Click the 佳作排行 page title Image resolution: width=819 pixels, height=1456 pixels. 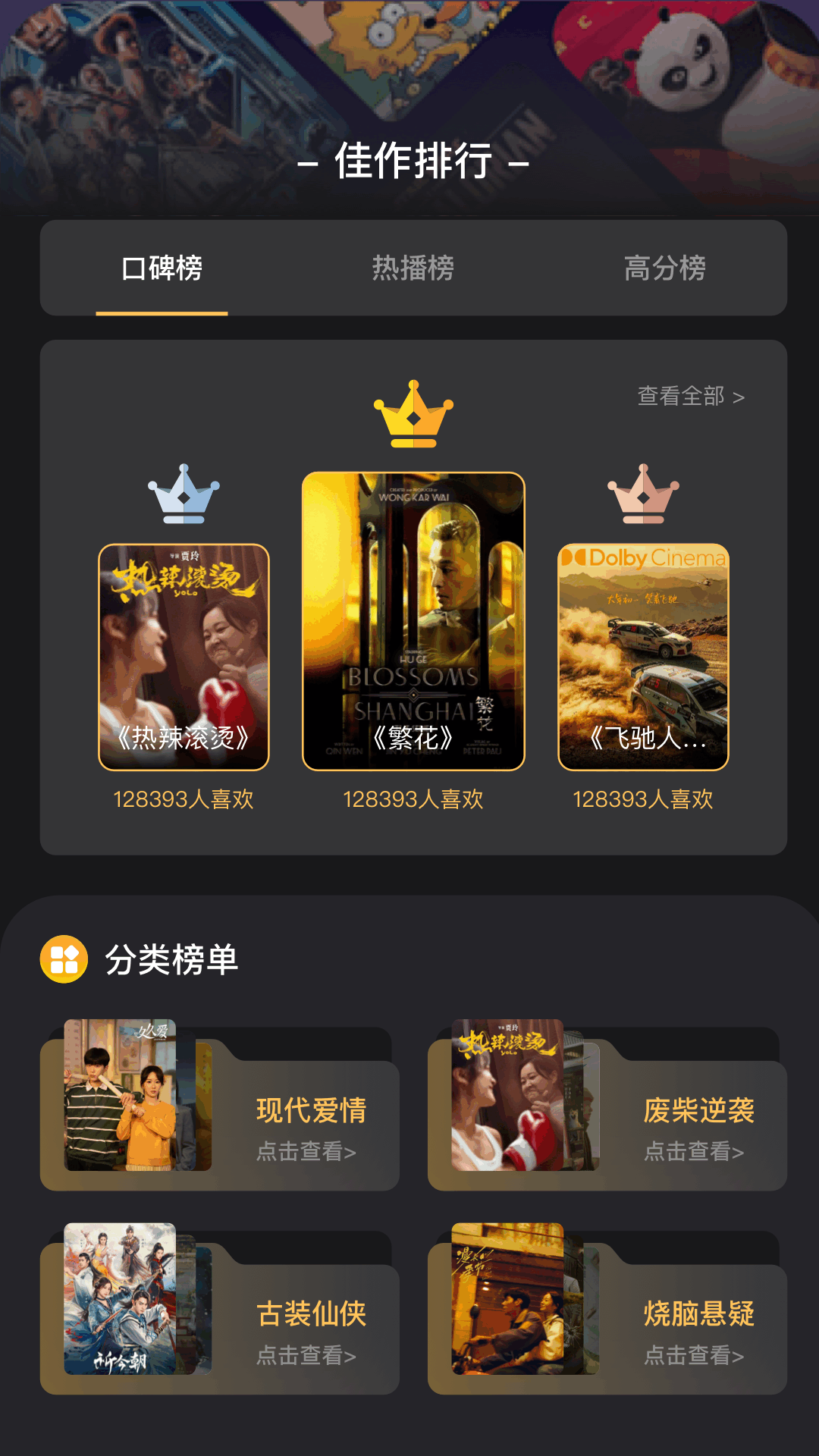coord(409,162)
